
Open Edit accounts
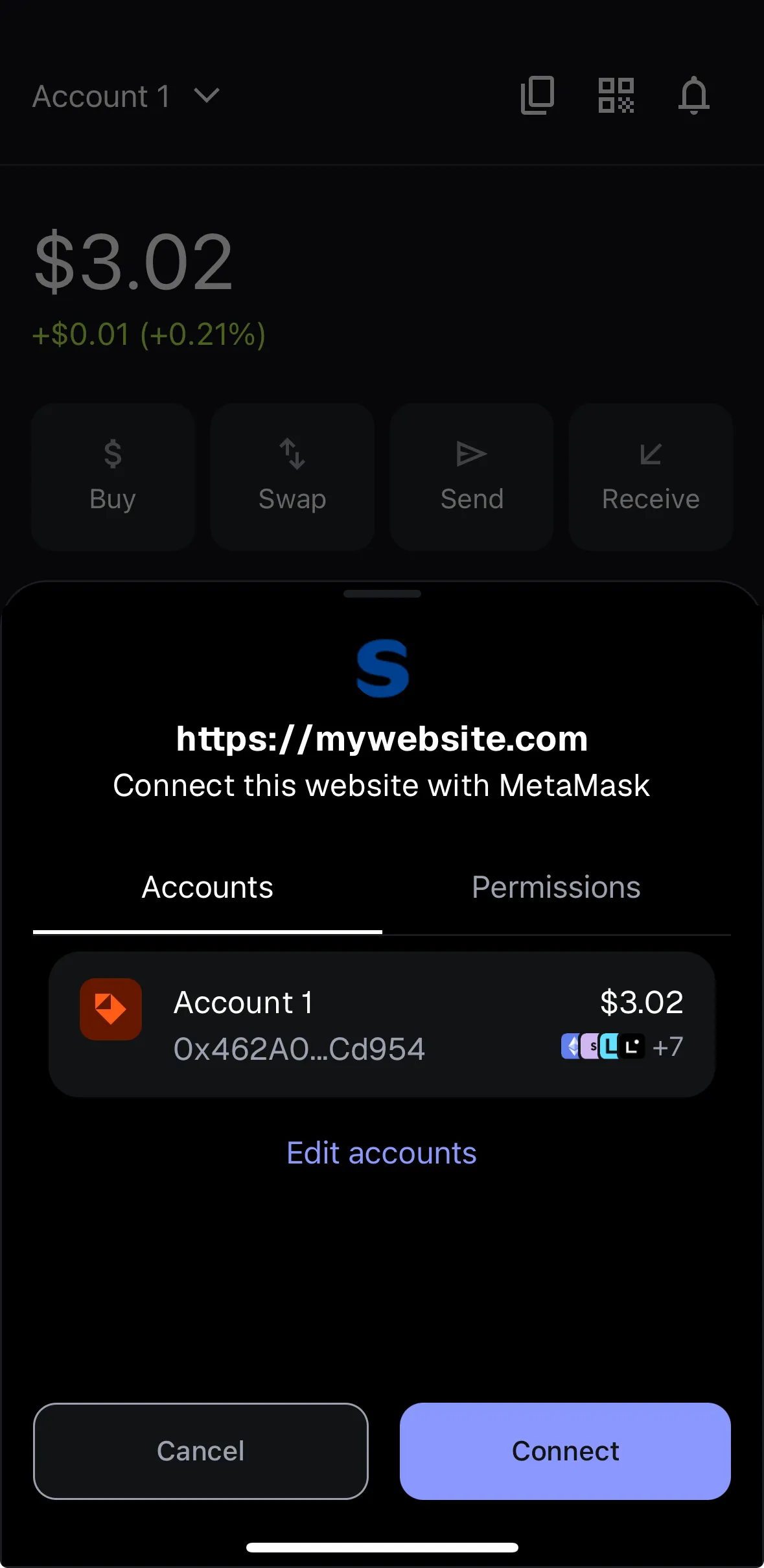pyautogui.click(x=381, y=1153)
